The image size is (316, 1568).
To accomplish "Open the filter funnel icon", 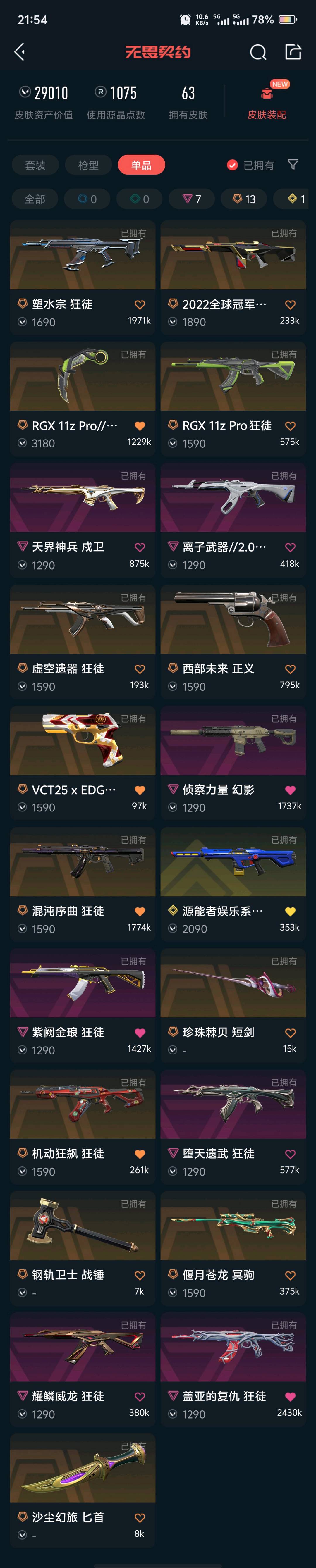I will [x=293, y=164].
